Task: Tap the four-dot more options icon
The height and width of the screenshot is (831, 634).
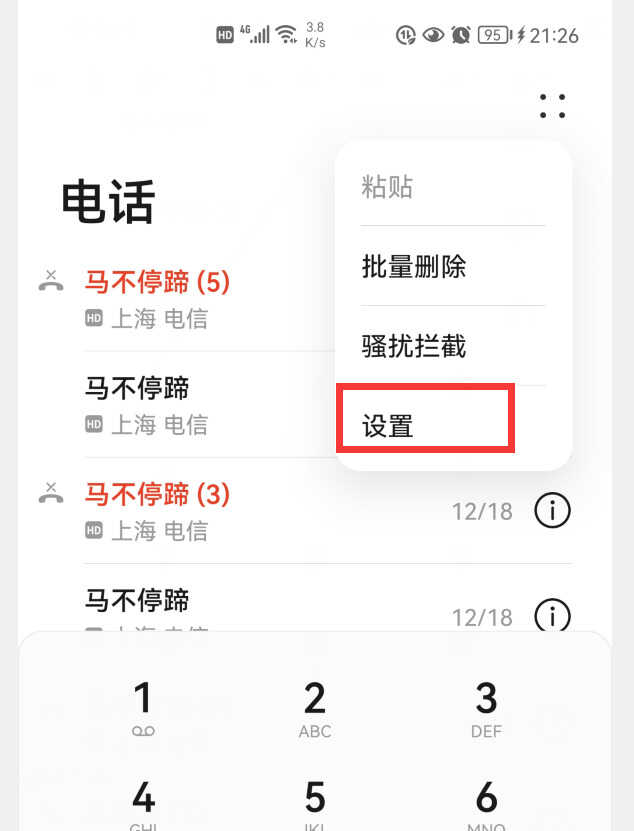Action: [x=552, y=106]
